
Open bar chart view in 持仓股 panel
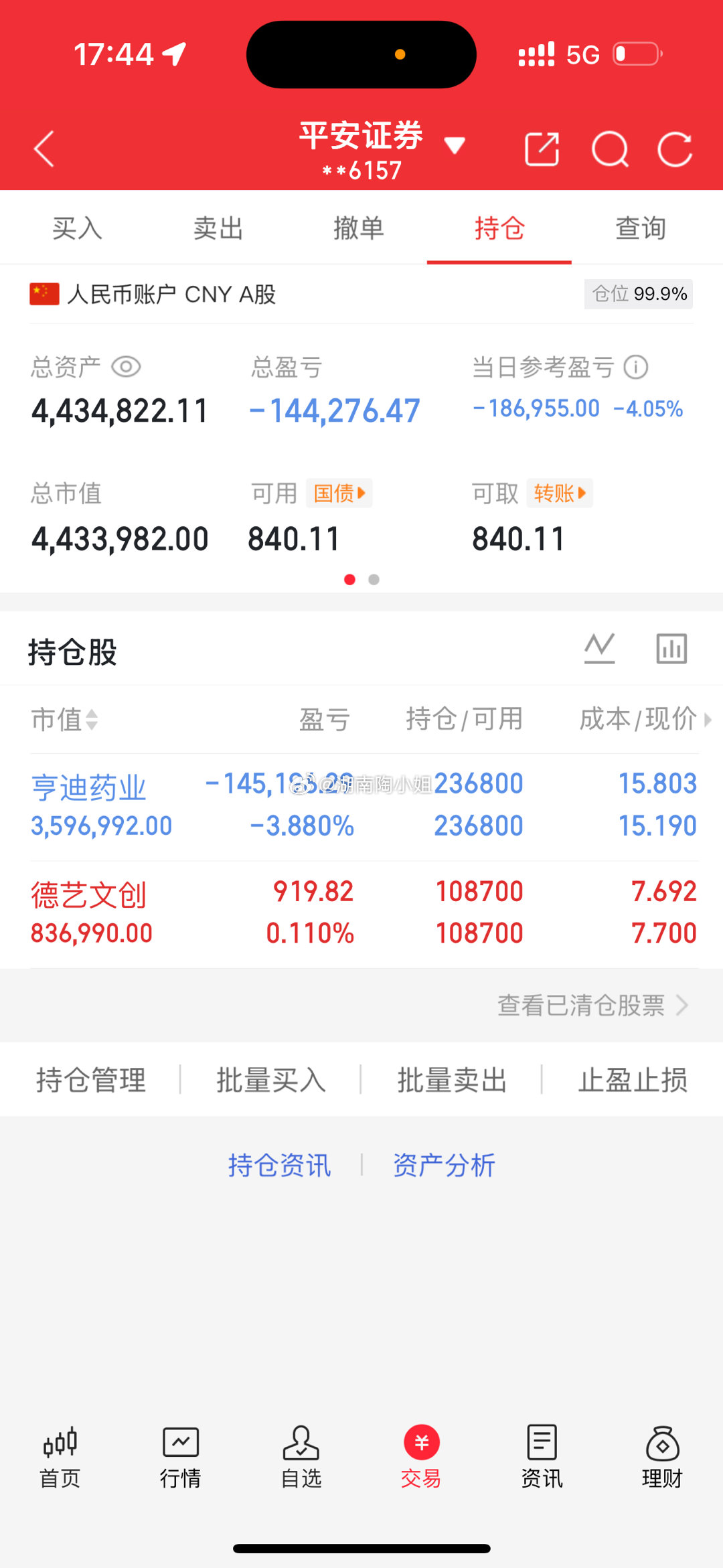[670, 647]
